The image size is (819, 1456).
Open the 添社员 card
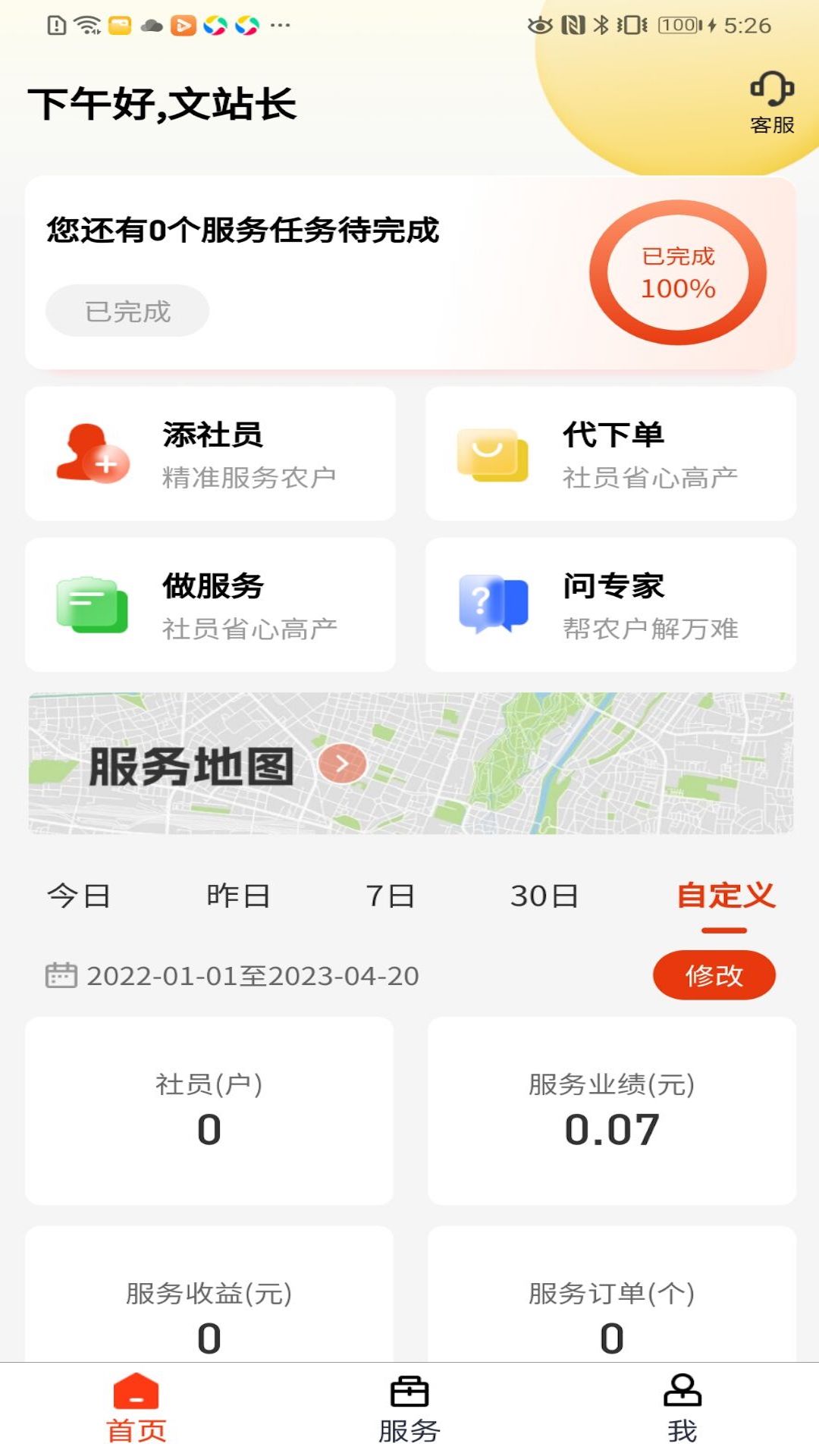coord(210,453)
